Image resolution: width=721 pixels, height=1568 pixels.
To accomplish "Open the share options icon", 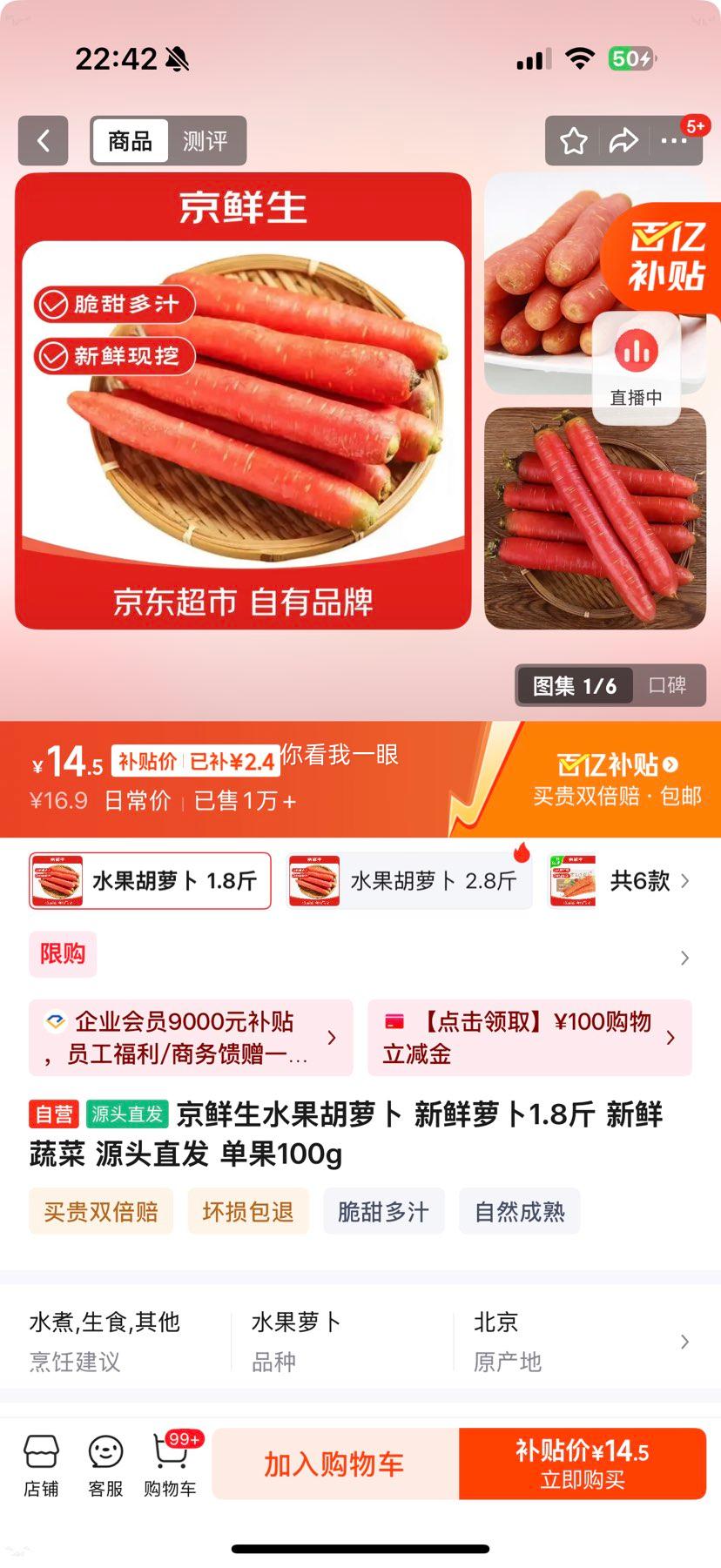I will [x=624, y=140].
